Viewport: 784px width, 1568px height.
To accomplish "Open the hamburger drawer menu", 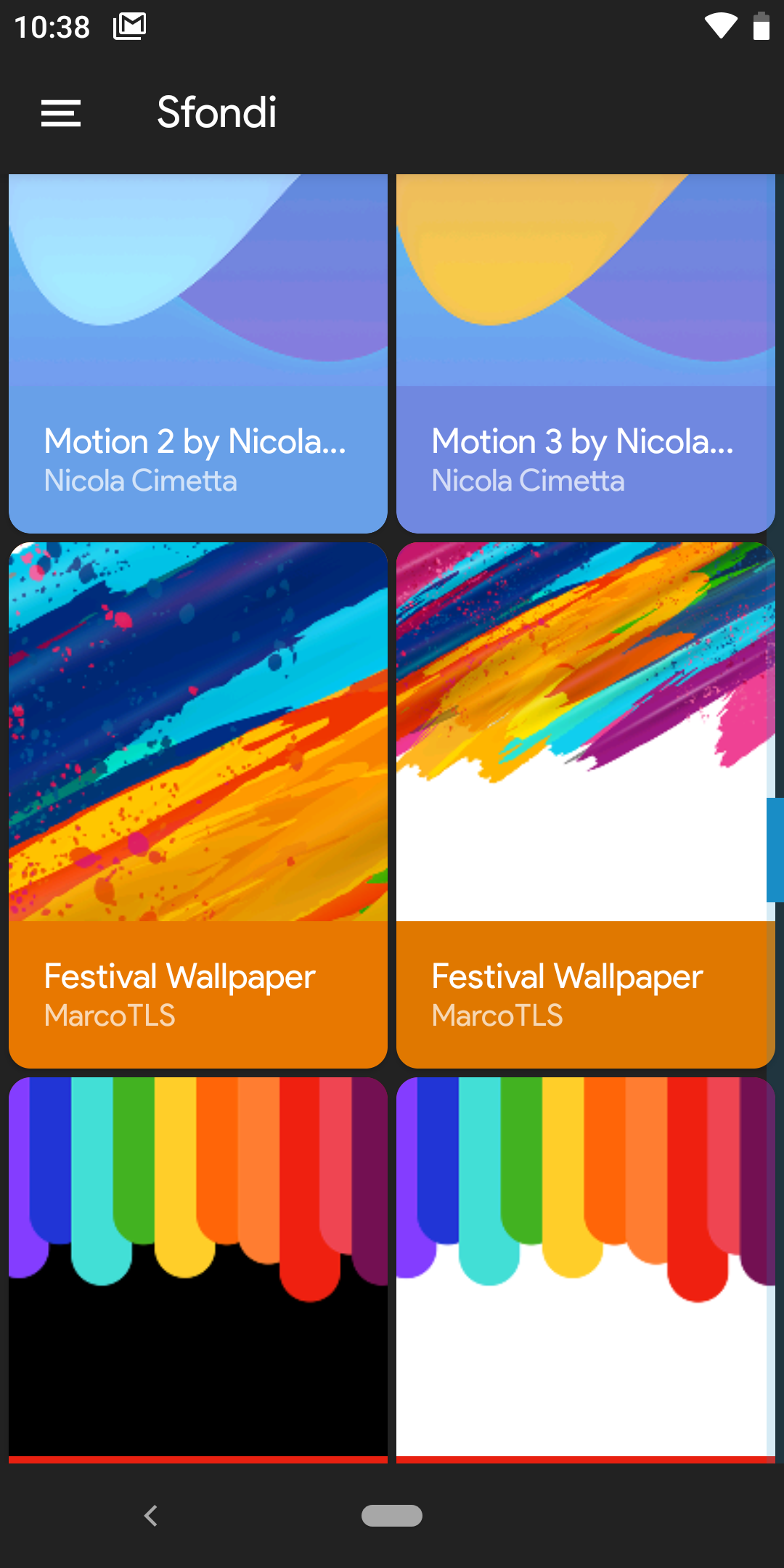I will point(61,113).
